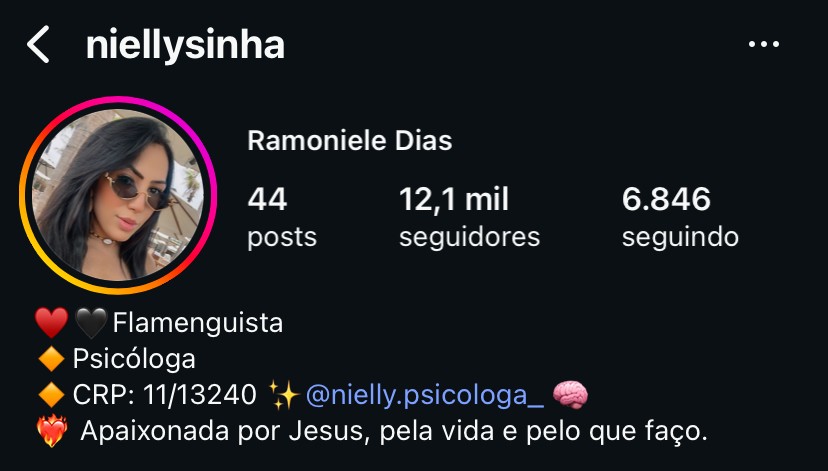This screenshot has width=828, height=471.
Task: Open the 6.846 seguindo list
Action: tap(680, 216)
